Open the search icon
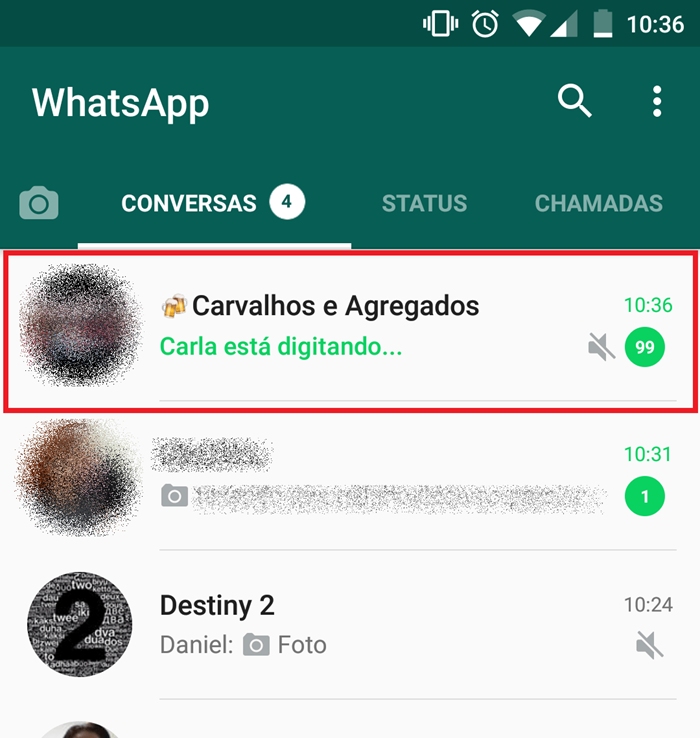The image size is (700, 738). pos(575,101)
